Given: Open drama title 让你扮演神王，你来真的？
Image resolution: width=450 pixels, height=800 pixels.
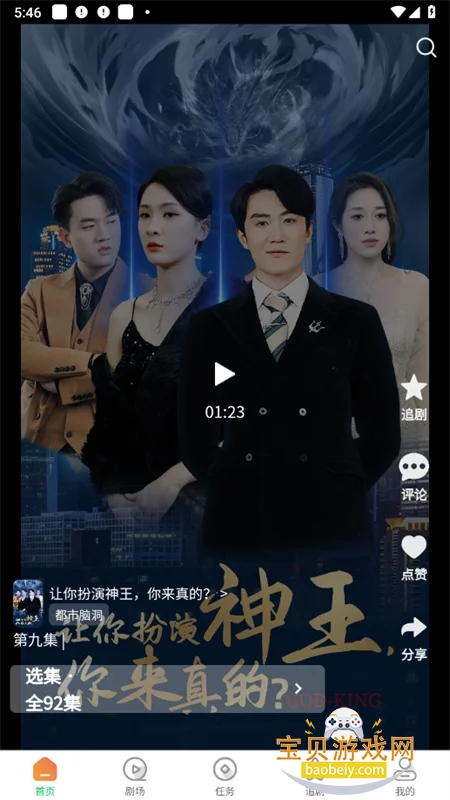Looking at the screenshot, I should [138, 594].
